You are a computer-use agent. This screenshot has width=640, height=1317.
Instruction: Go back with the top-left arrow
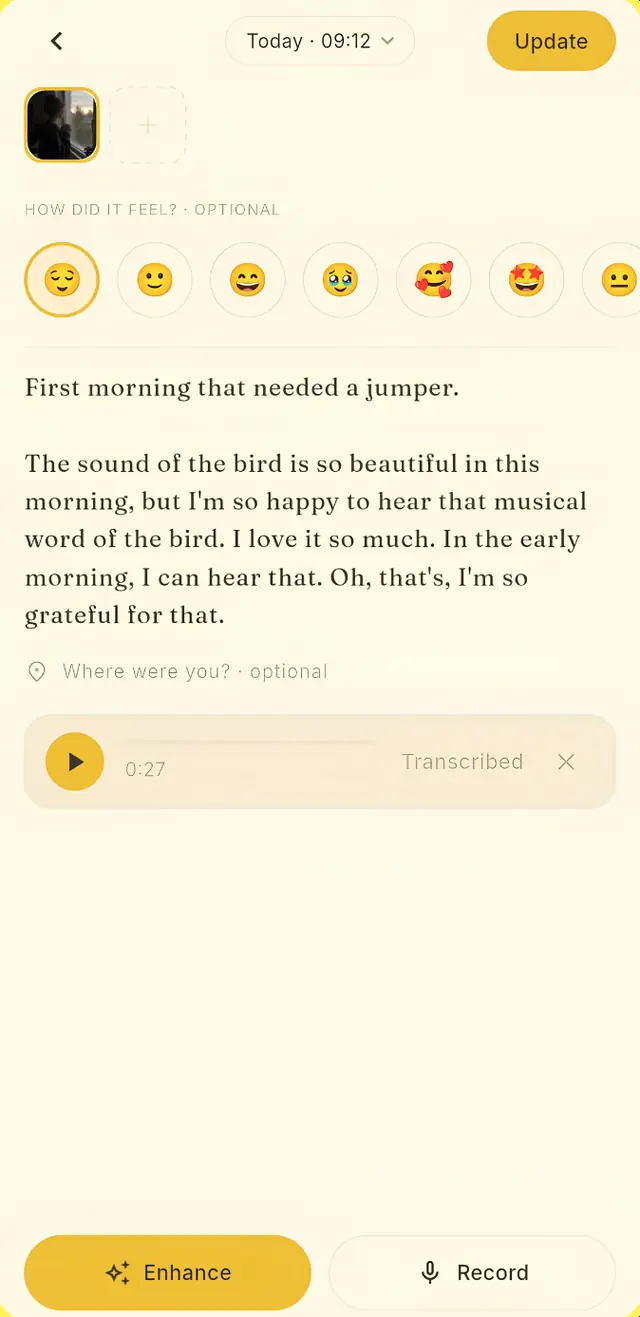tap(57, 41)
